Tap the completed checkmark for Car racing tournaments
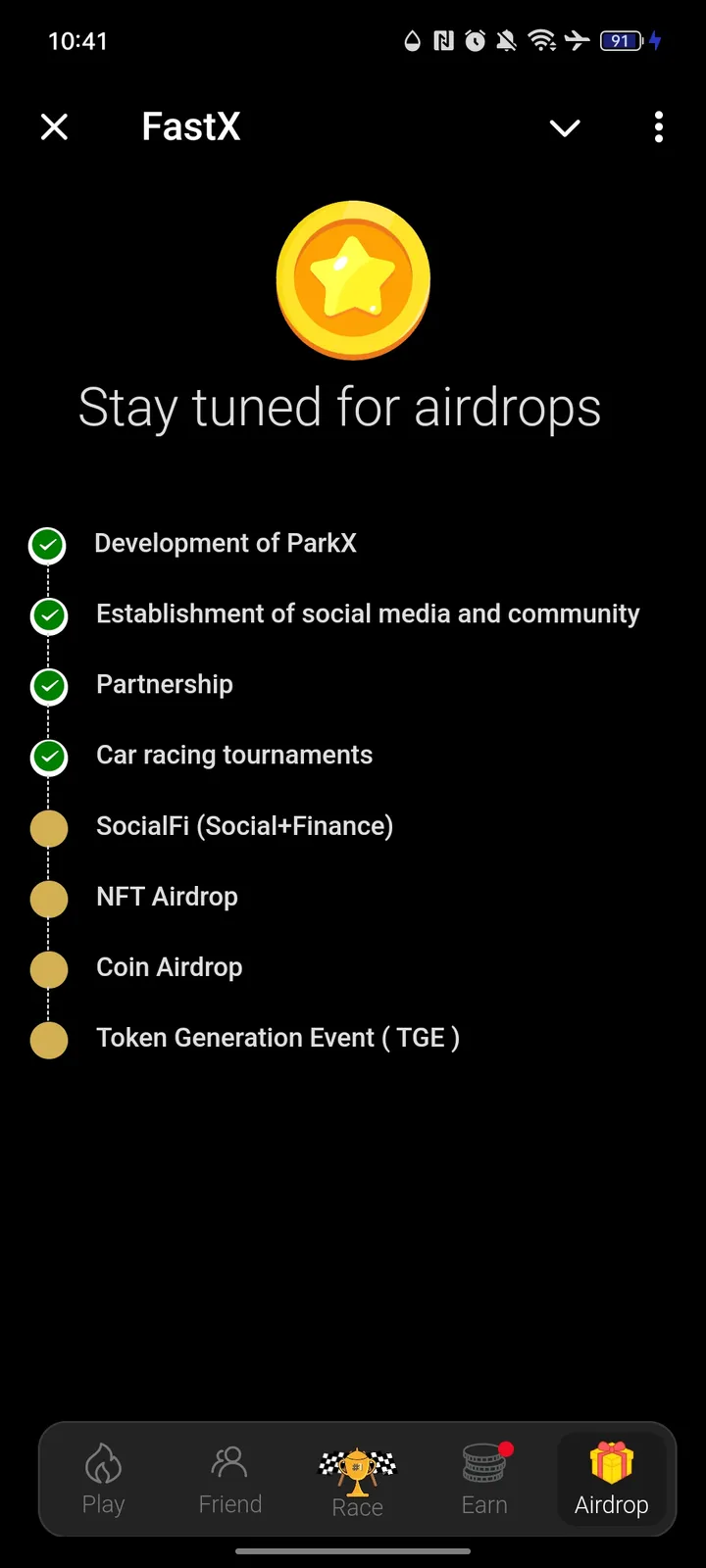The width and height of the screenshot is (706, 1568). click(48, 757)
